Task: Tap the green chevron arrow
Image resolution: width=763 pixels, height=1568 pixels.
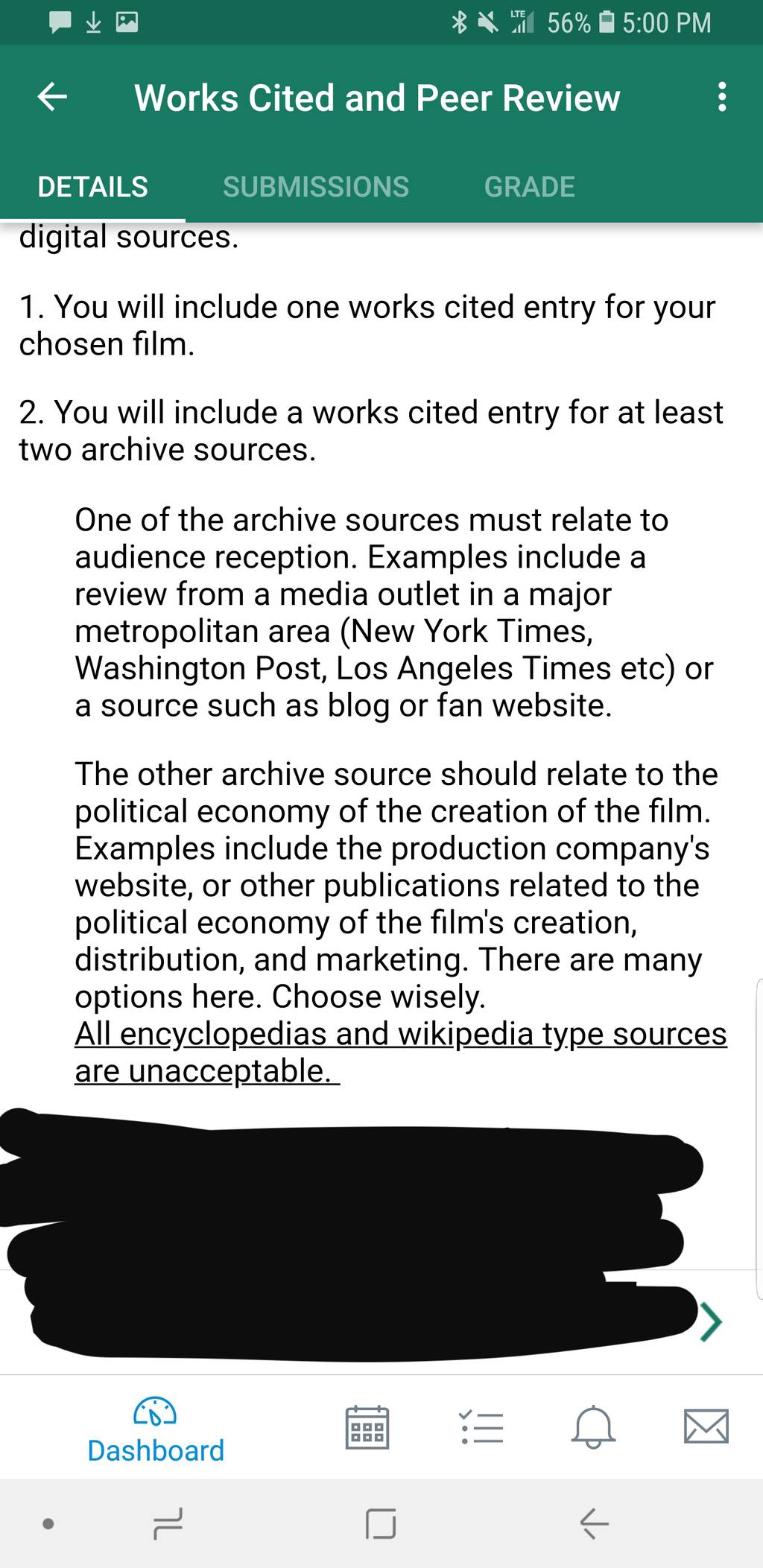Action: point(712,1321)
